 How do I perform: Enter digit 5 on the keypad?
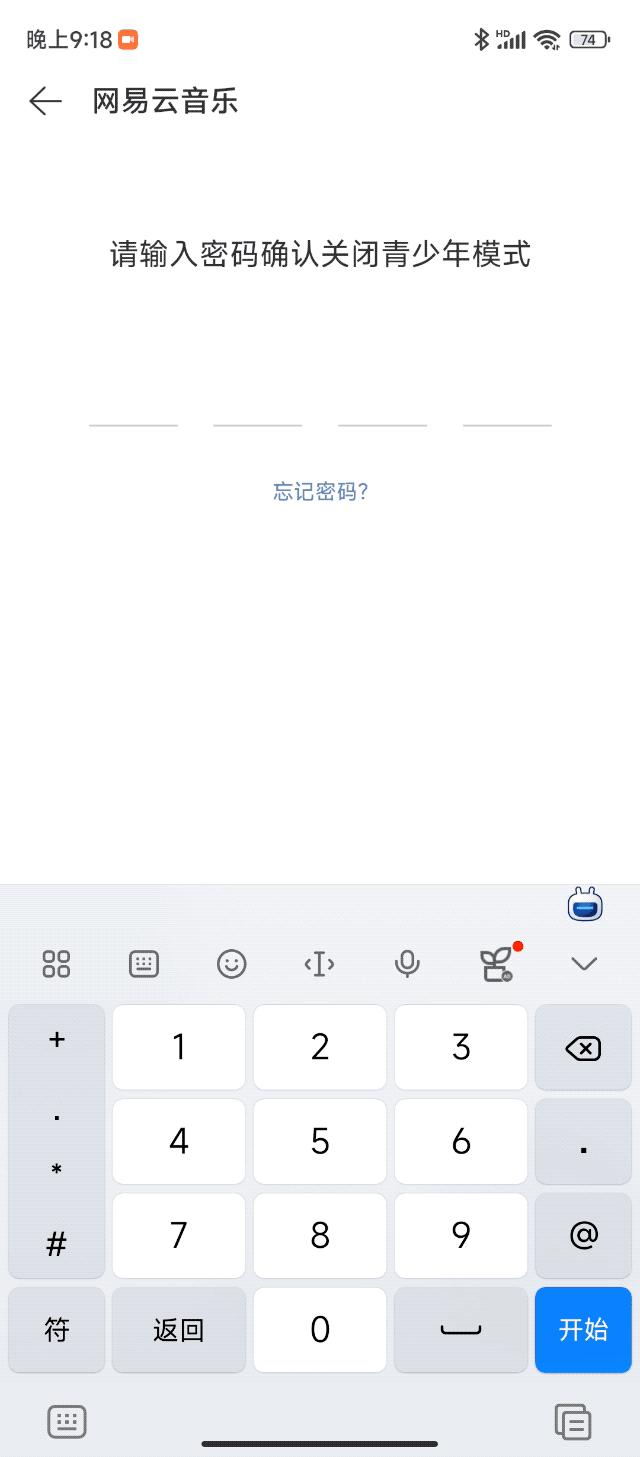point(320,1141)
